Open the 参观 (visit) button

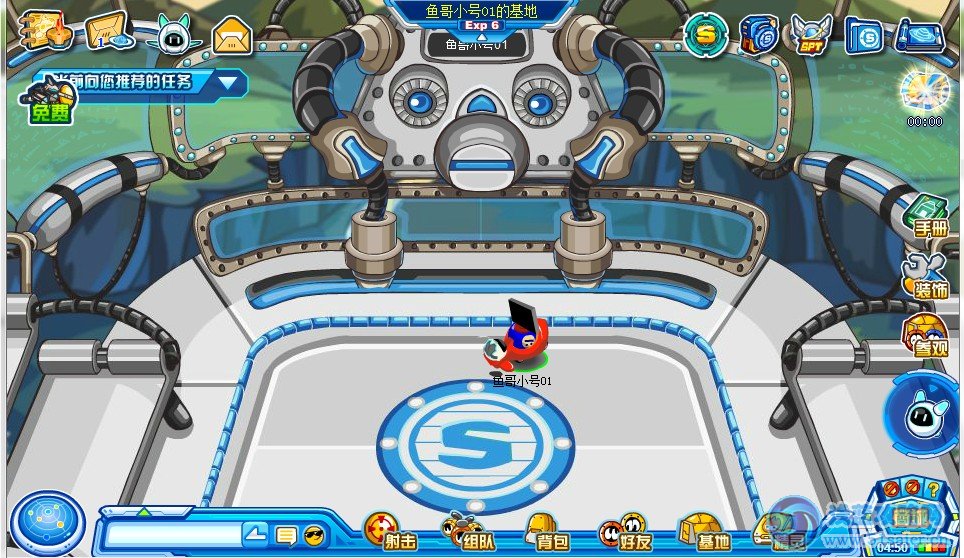tap(926, 336)
